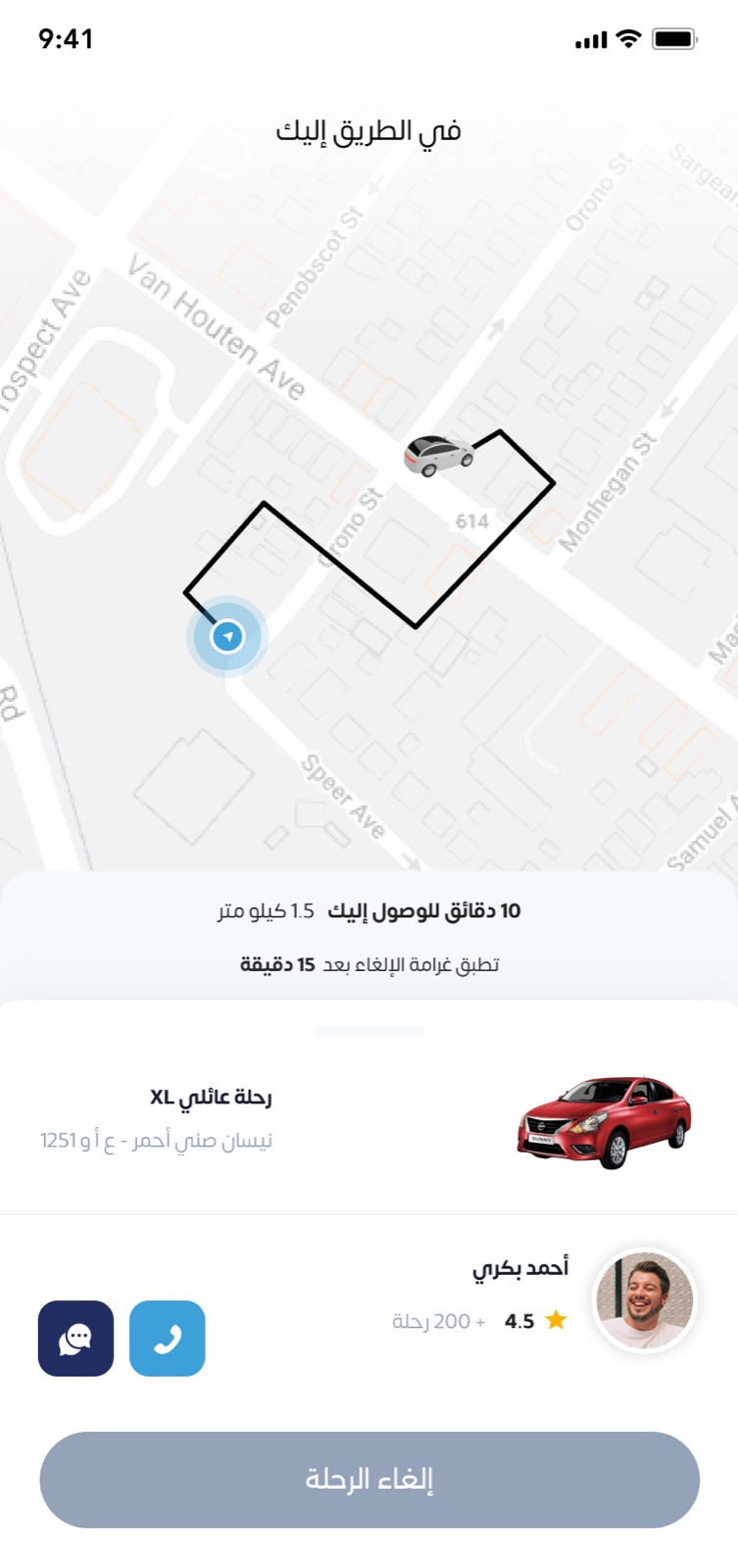
Task: Tap the cancel trip button إلغاء الرحلة
Action: (x=369, y=1481)
